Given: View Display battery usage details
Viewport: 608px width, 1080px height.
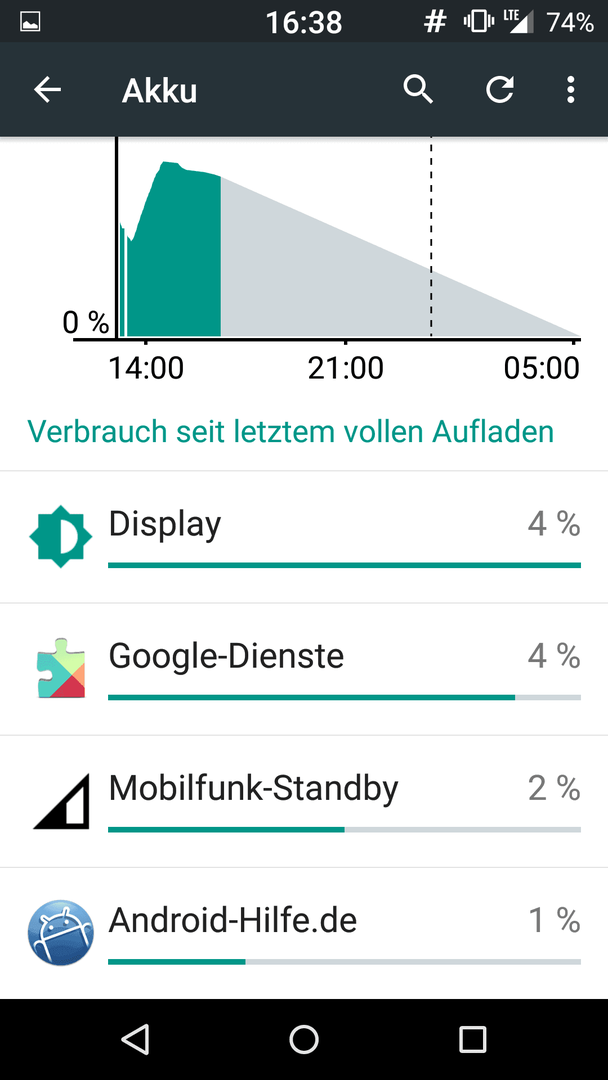Looking at the screenshot, I should (x=304, y=538).
